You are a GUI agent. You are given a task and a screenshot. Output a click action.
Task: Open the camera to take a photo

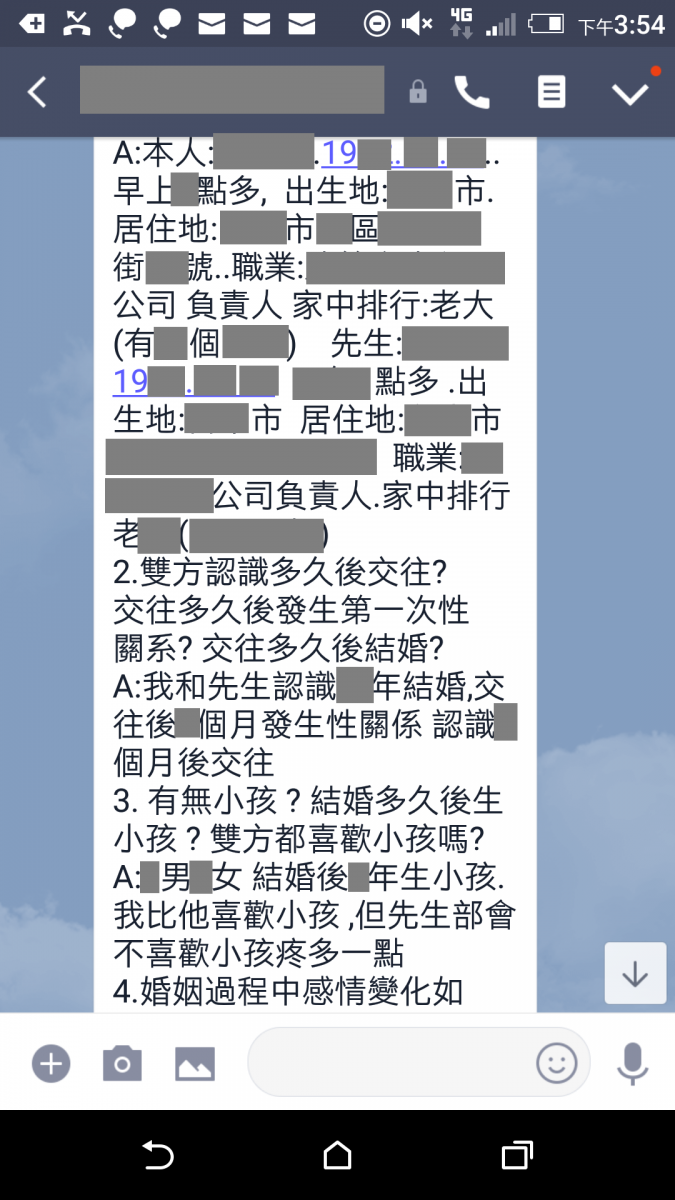(122, 1063)
